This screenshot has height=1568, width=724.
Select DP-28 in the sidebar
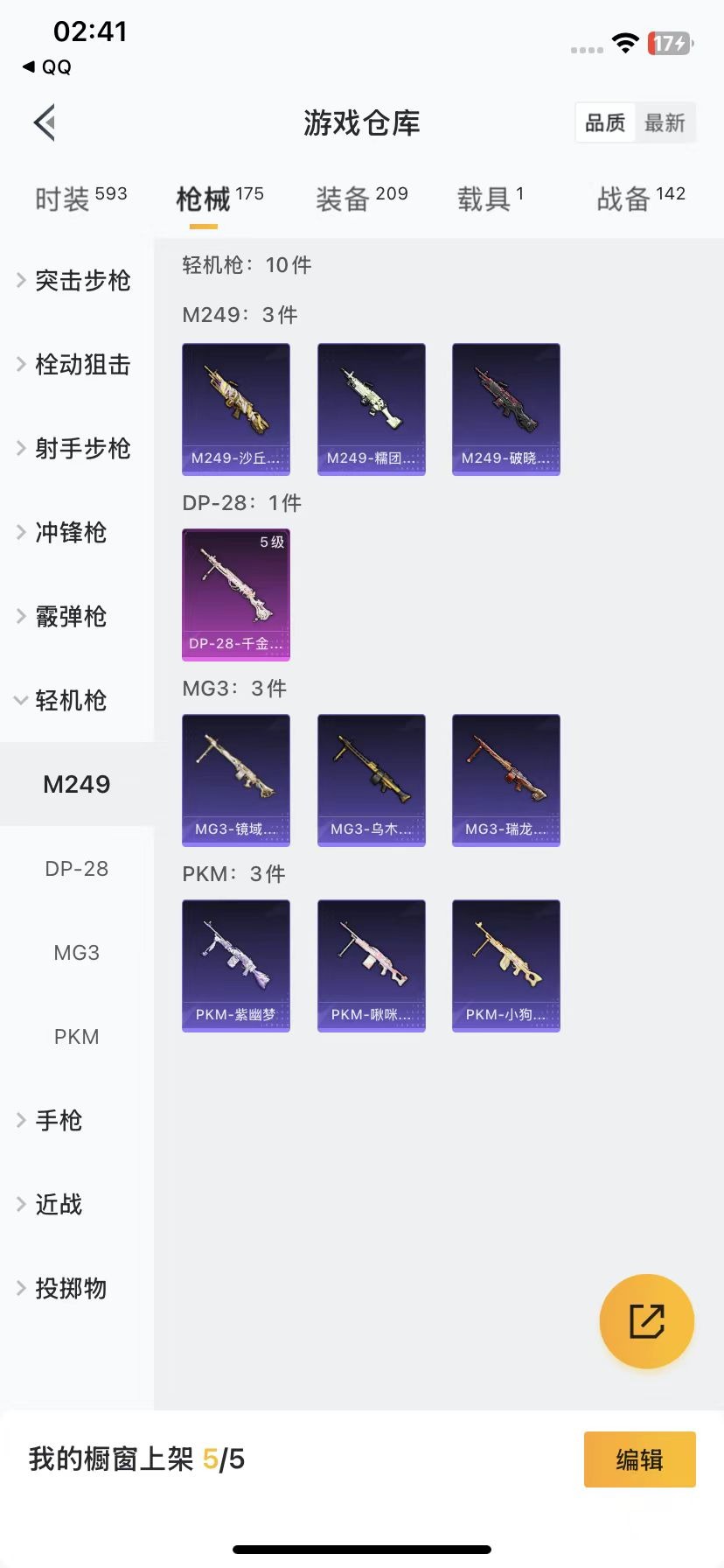77,869
